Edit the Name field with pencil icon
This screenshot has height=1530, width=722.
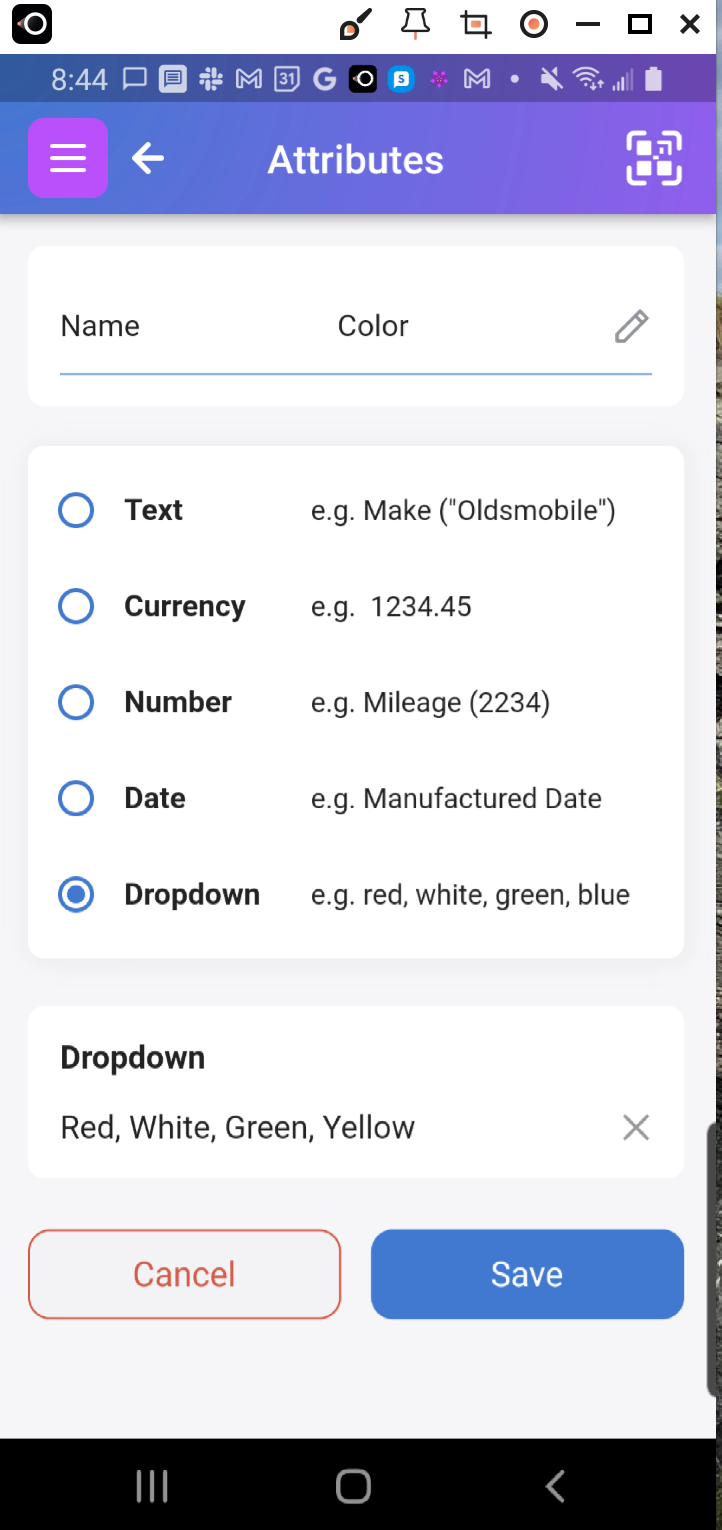coord(631,326)
